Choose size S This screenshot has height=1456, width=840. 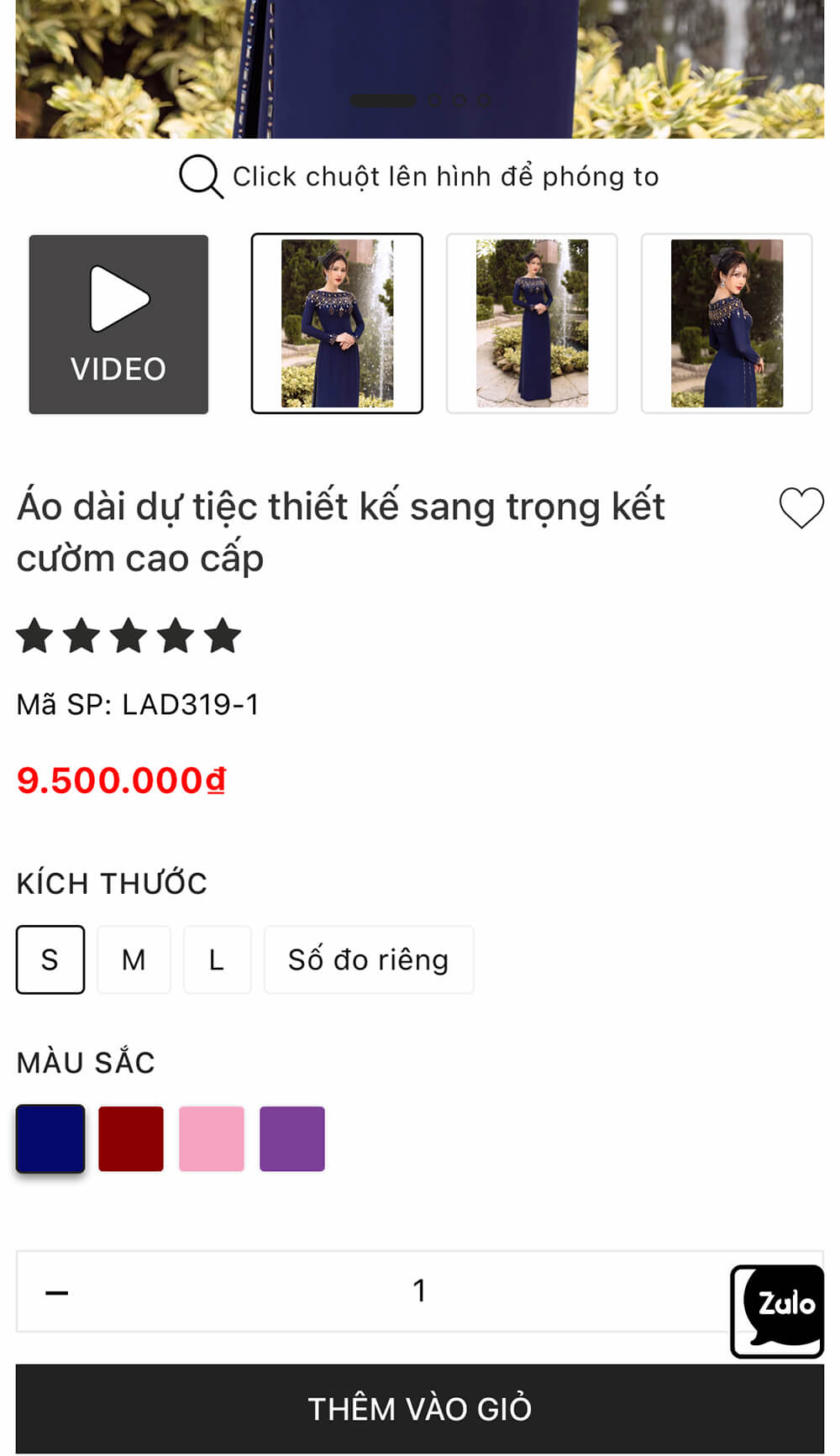pyautogui.click(x=50, y=959)
